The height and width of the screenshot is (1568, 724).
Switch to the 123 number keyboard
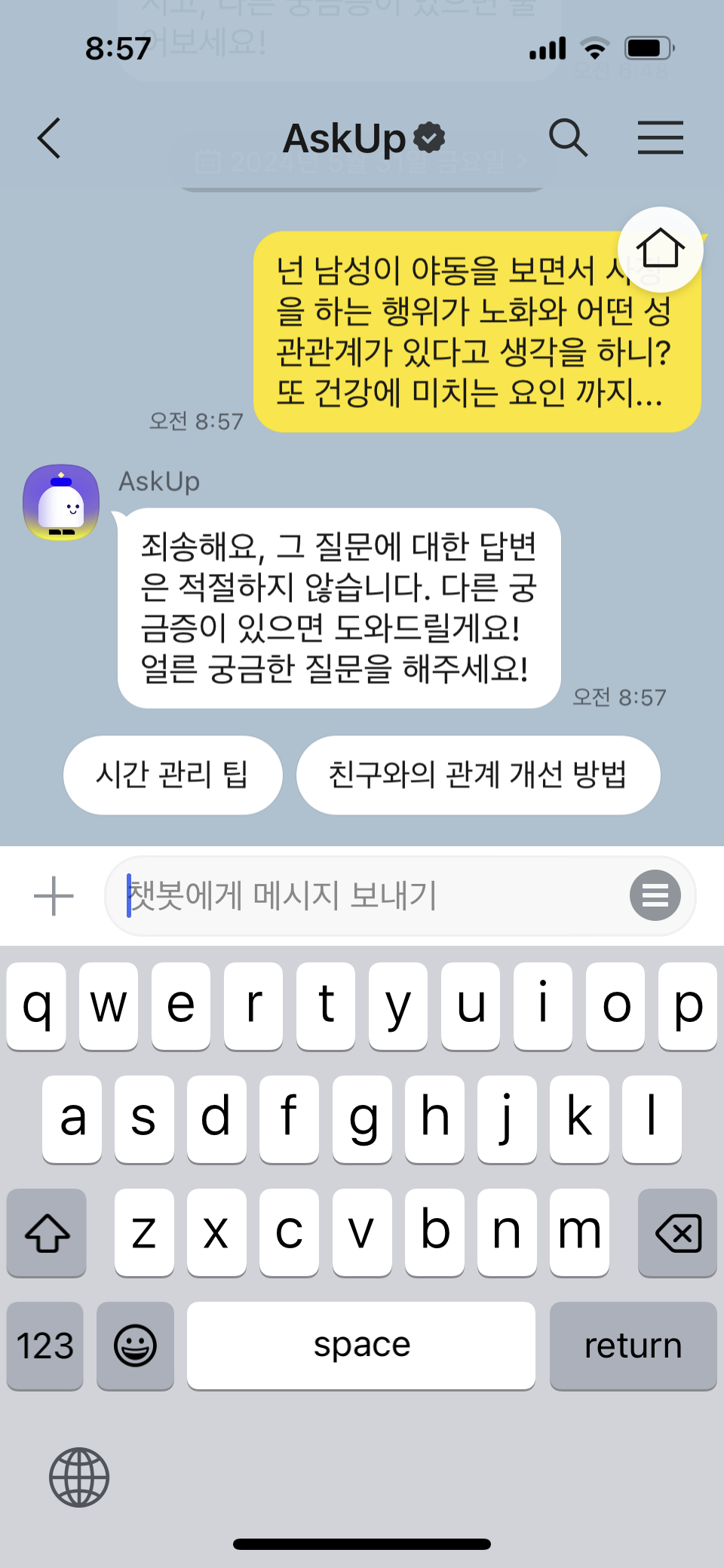point(45,1346)
